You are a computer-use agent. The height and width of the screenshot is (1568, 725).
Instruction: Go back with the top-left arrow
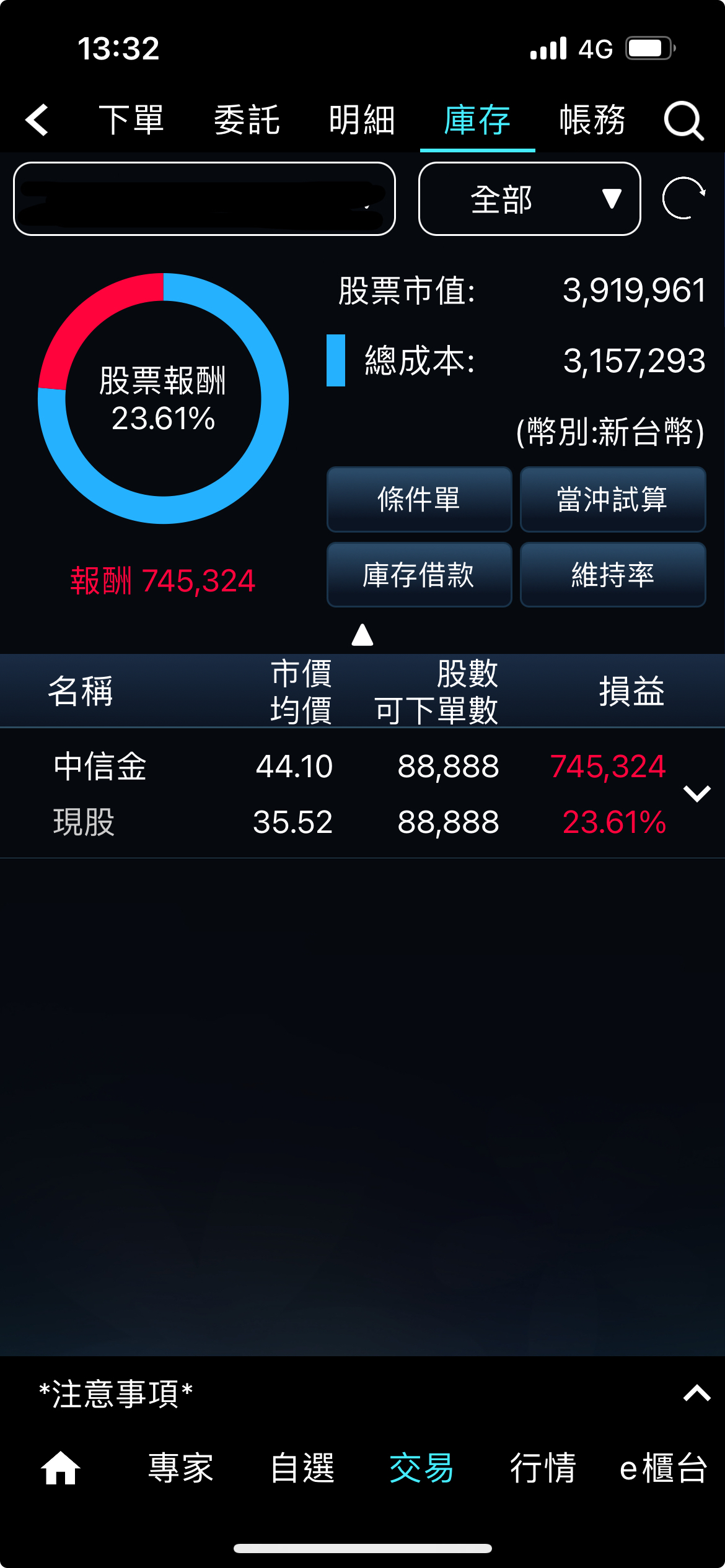click(37, 120)
